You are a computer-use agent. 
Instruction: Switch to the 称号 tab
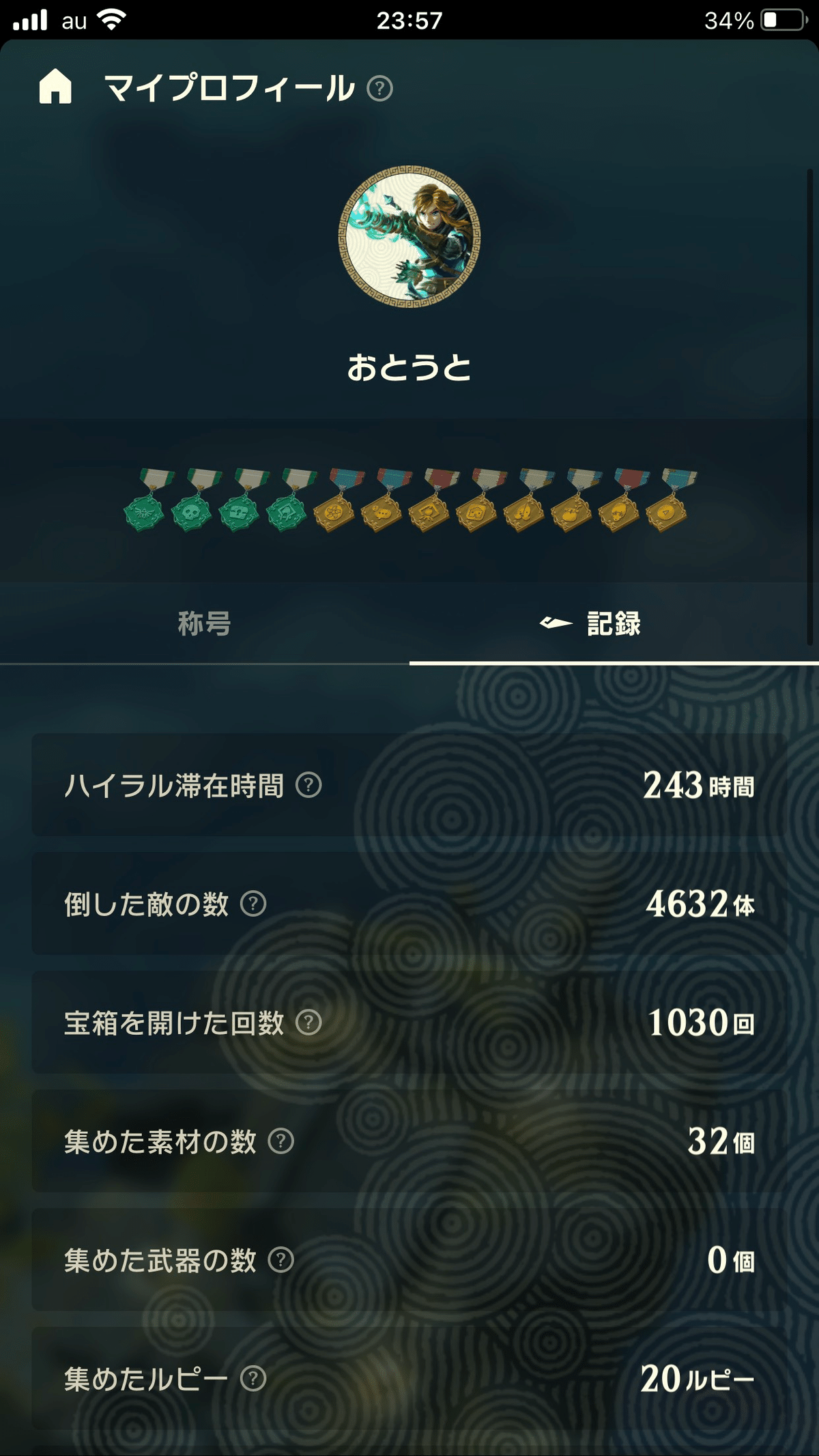click(204, 624)
